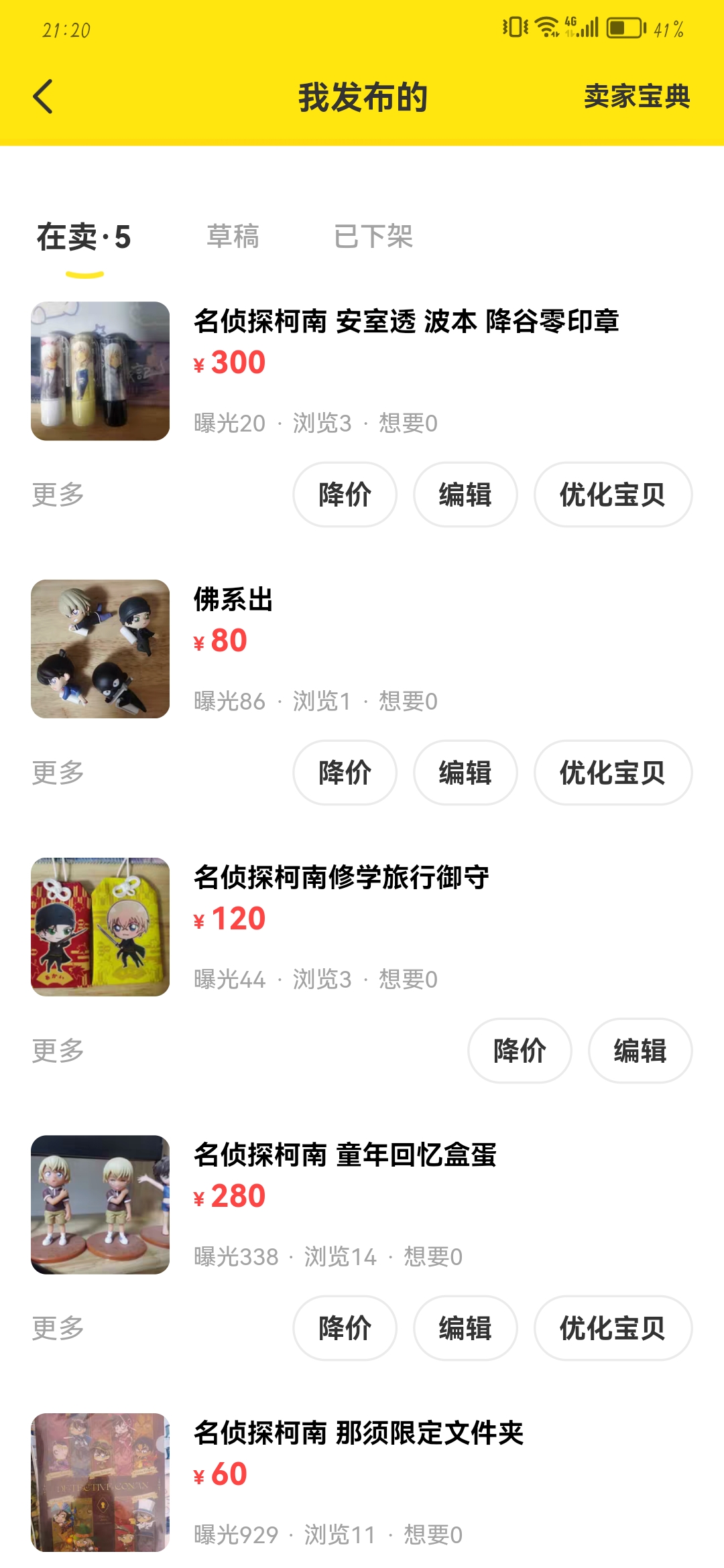Open the 修学旅行御守 listing

[362, 927]
